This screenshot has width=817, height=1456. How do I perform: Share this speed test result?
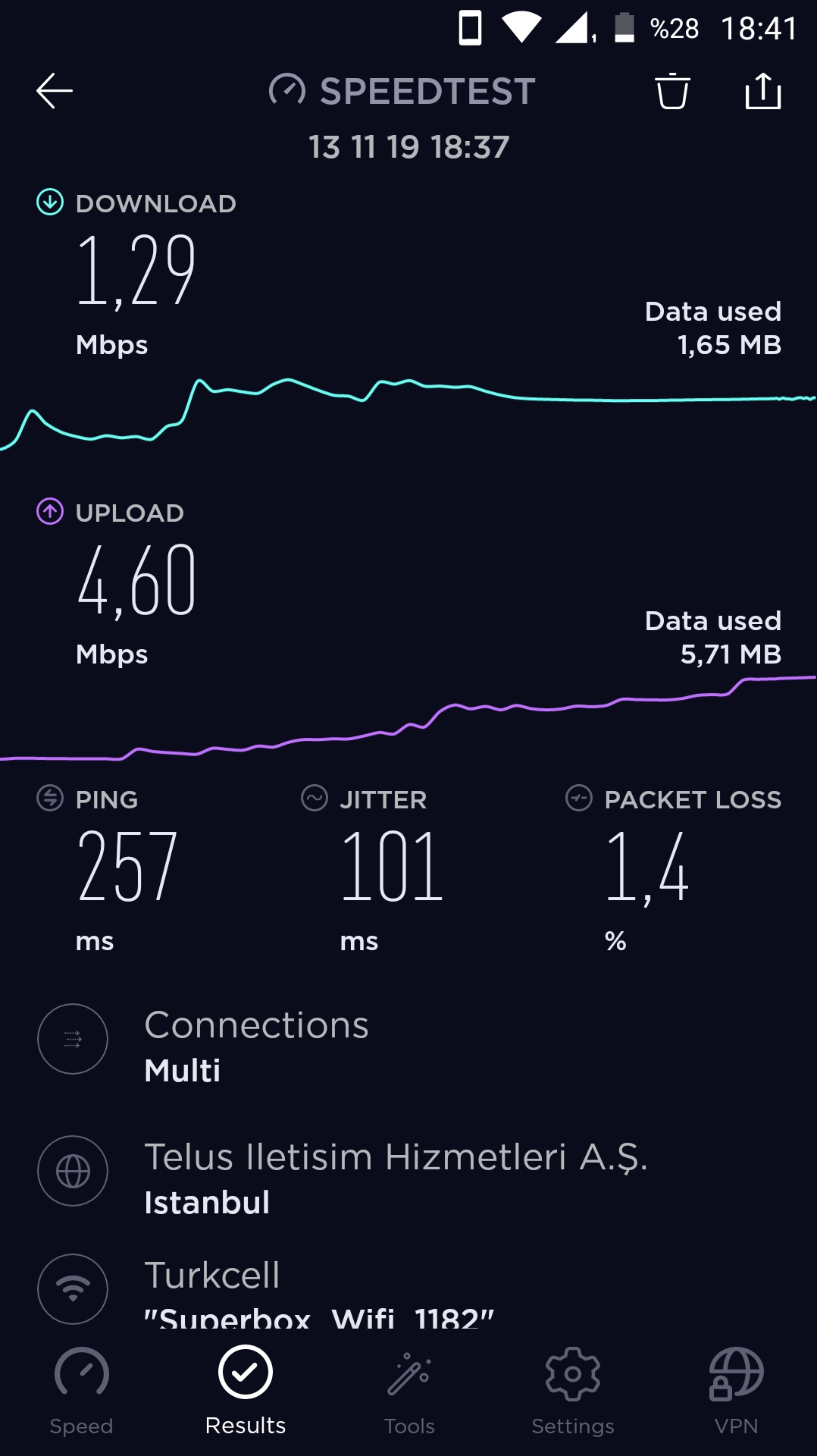coord(763,91)
